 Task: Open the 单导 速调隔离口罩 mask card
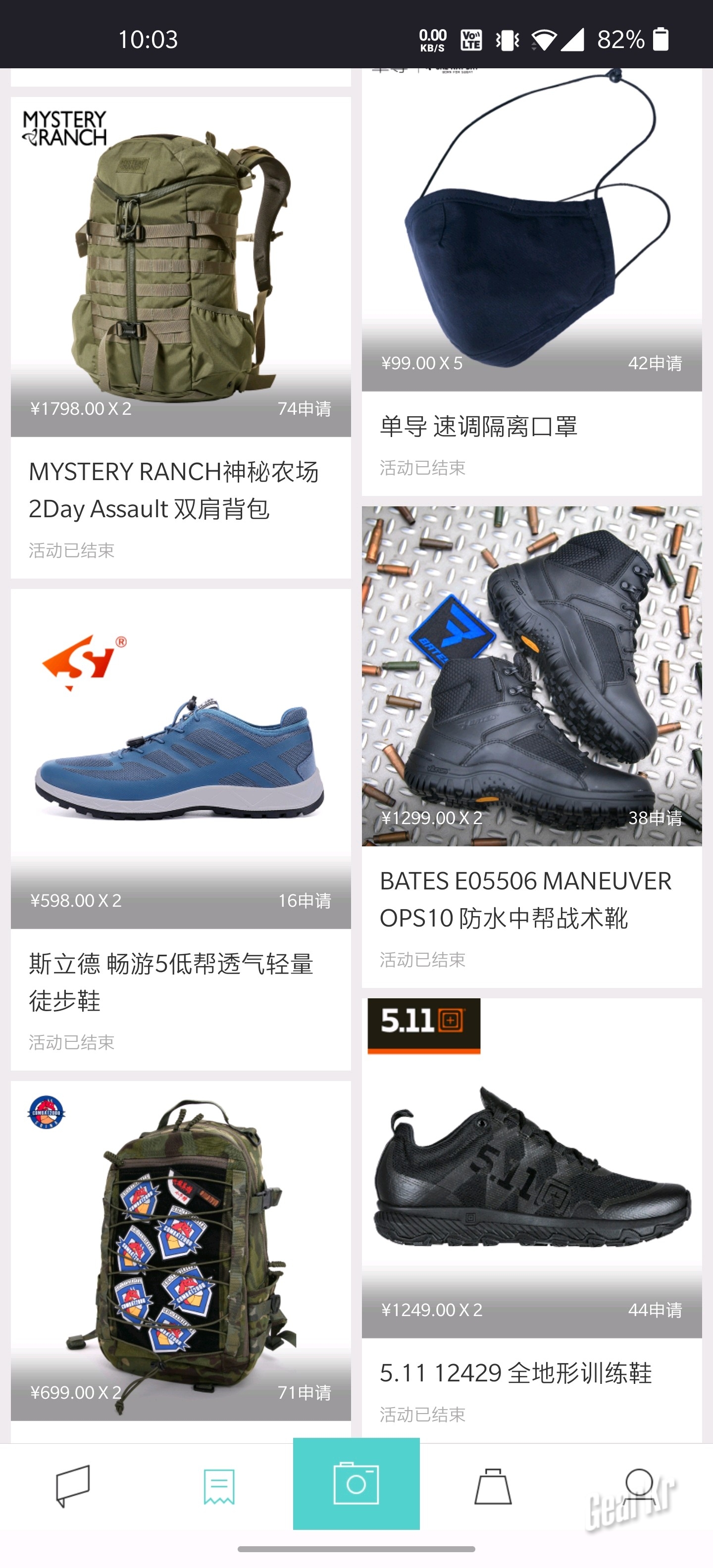tap(531, 280)
